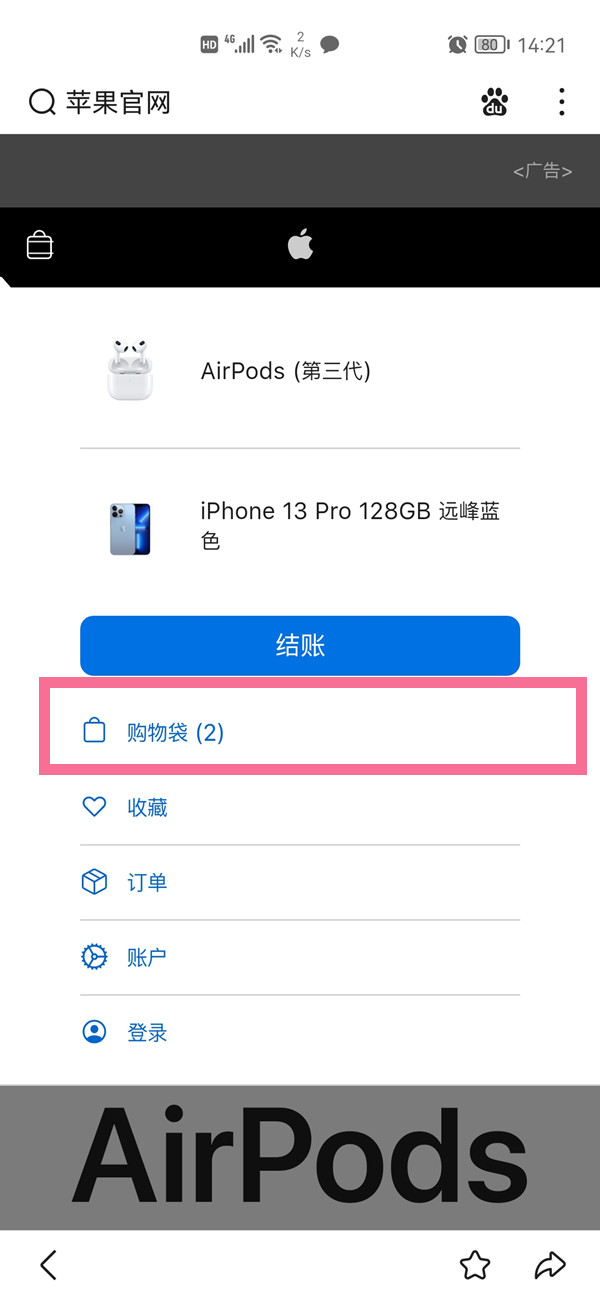Open the Baidu paw icon
The image size is (600, 1300).
click(495, 102)
